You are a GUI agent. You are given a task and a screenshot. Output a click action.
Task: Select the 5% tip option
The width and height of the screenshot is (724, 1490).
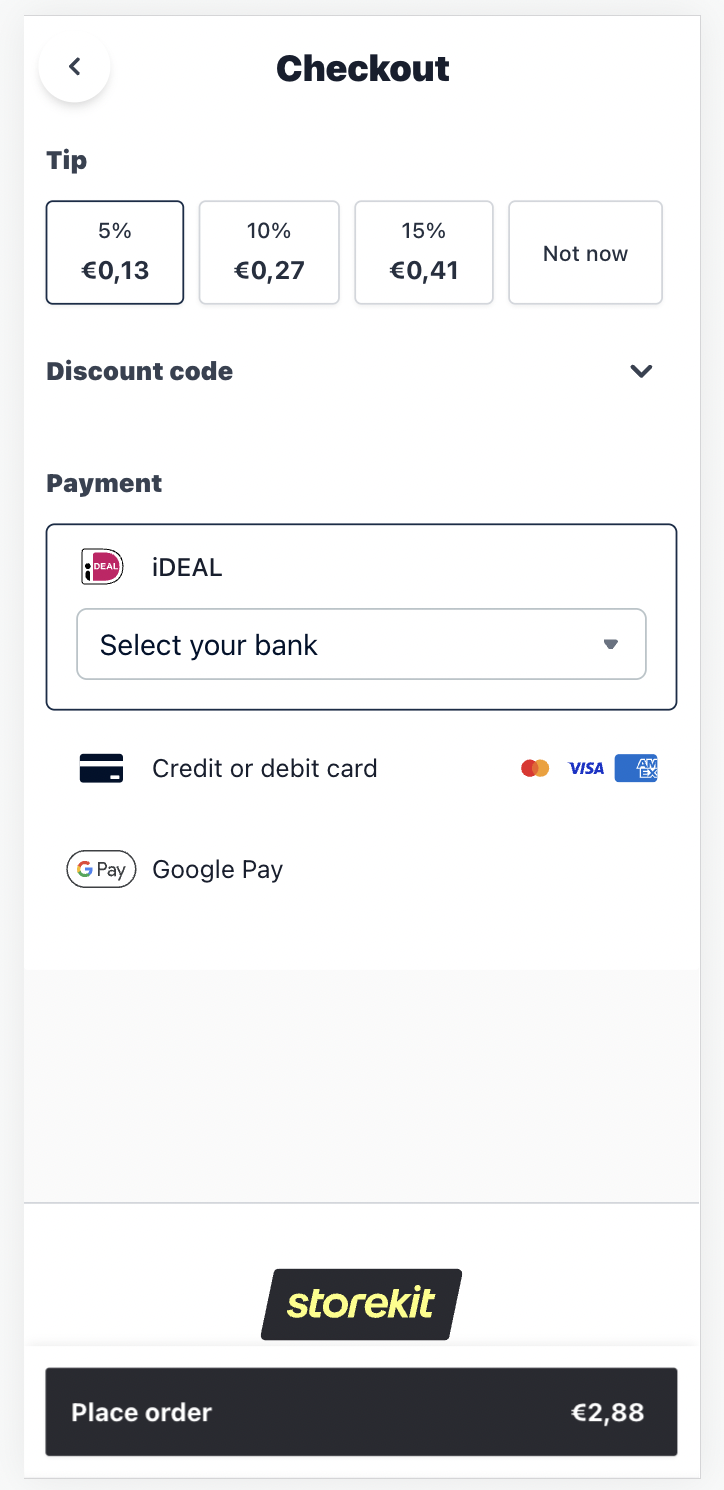coord(115,252)
